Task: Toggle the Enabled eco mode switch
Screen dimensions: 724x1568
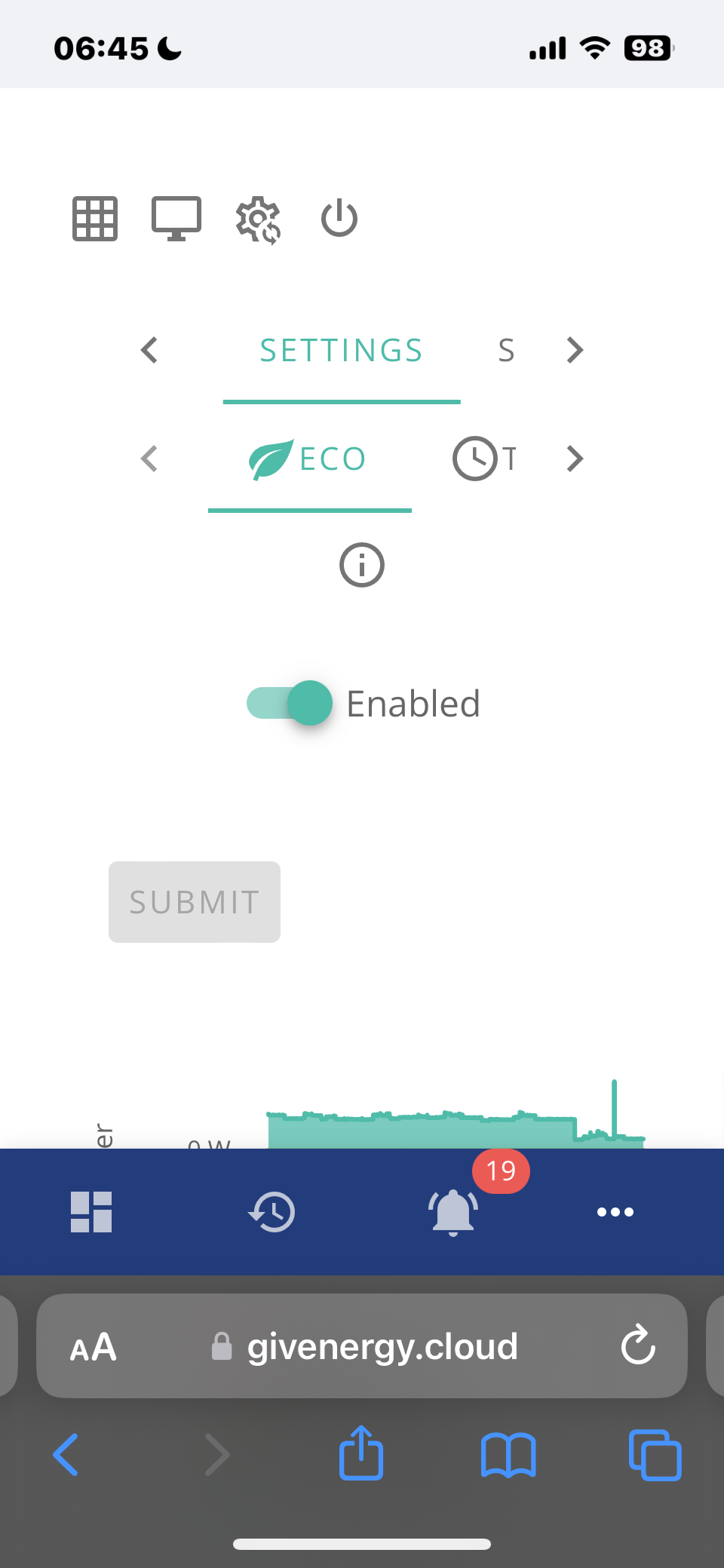Action: coord(290,703)
